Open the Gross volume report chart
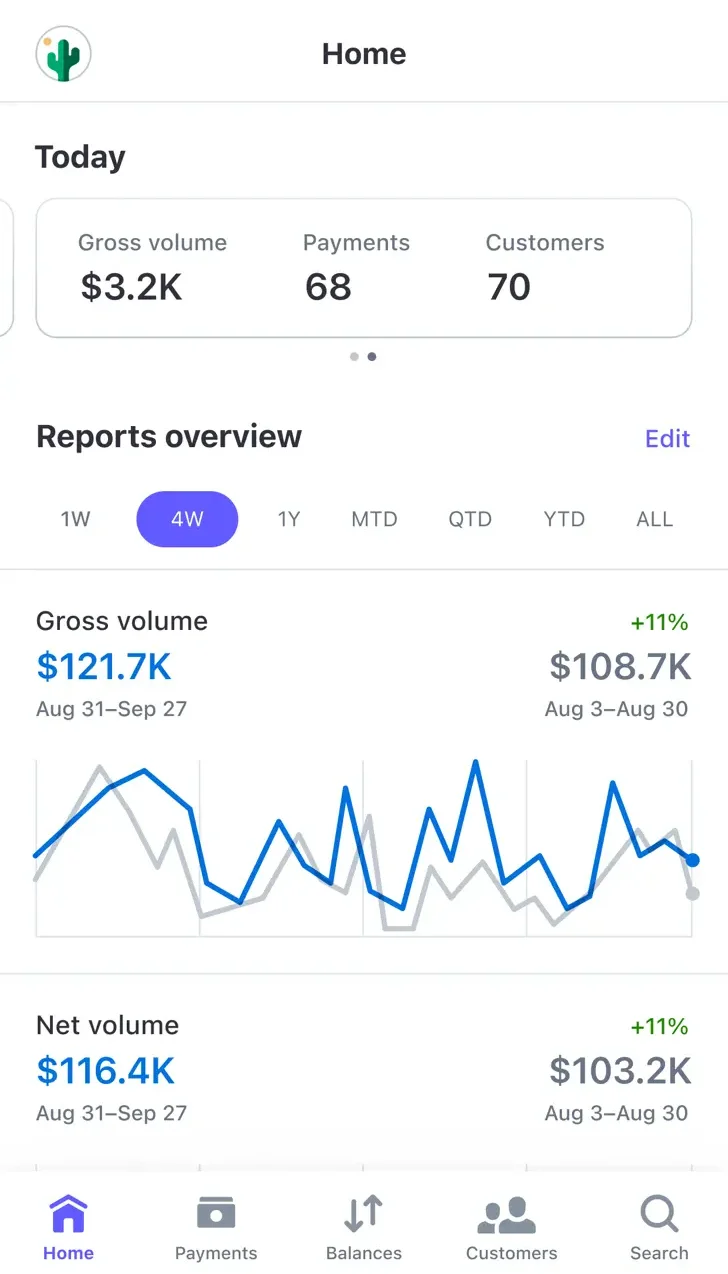728x1274 pixels. click(x=364, y=848)
